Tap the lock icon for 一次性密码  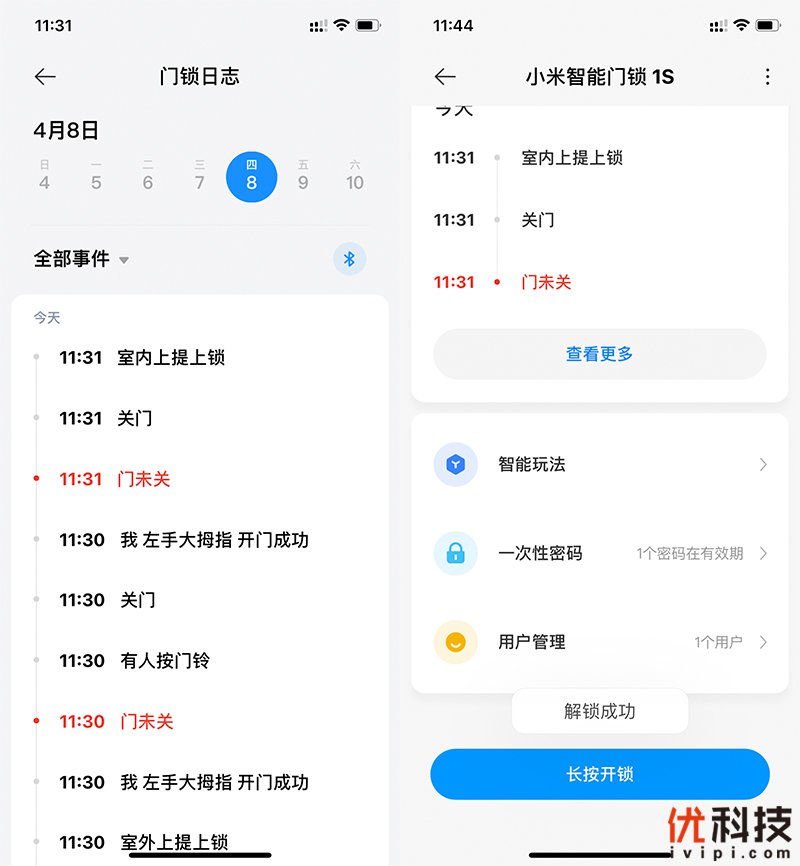click(456, 553)
